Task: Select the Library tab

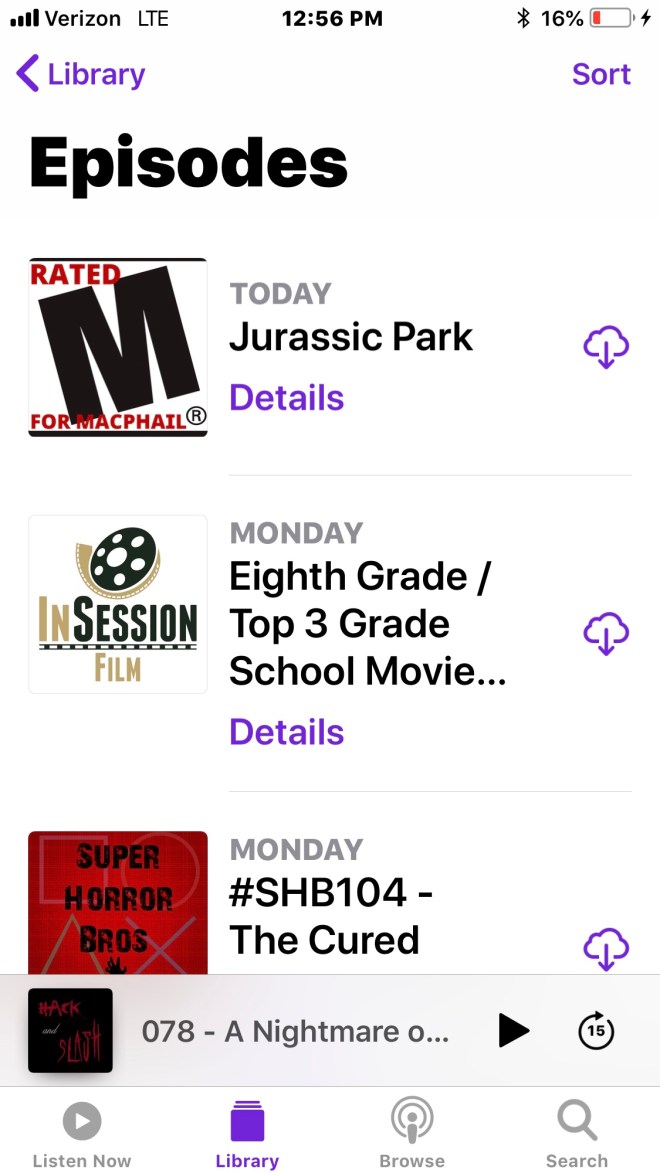Action: (247, 1133)
